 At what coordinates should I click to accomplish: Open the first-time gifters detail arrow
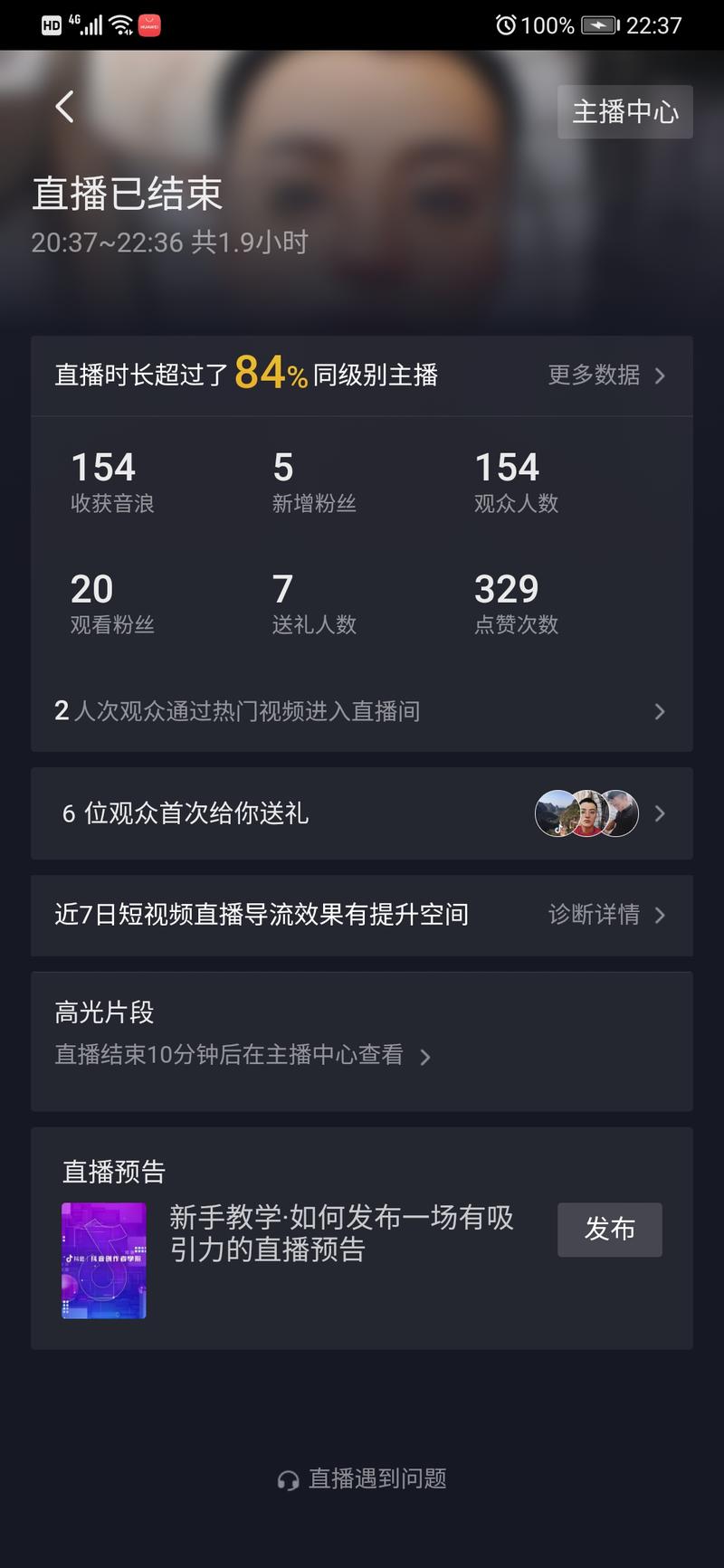click(660, 813)
